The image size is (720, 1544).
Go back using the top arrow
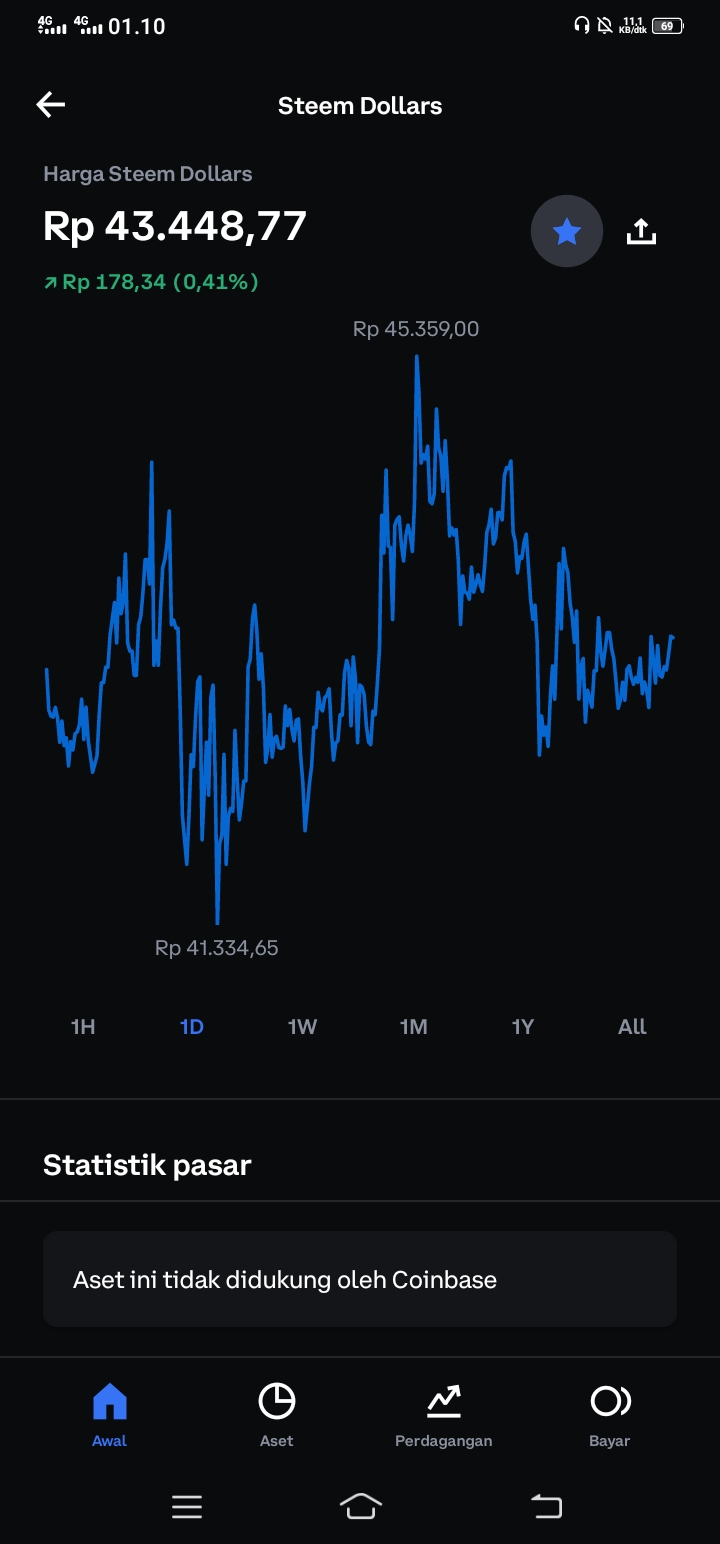click(50, 105)
